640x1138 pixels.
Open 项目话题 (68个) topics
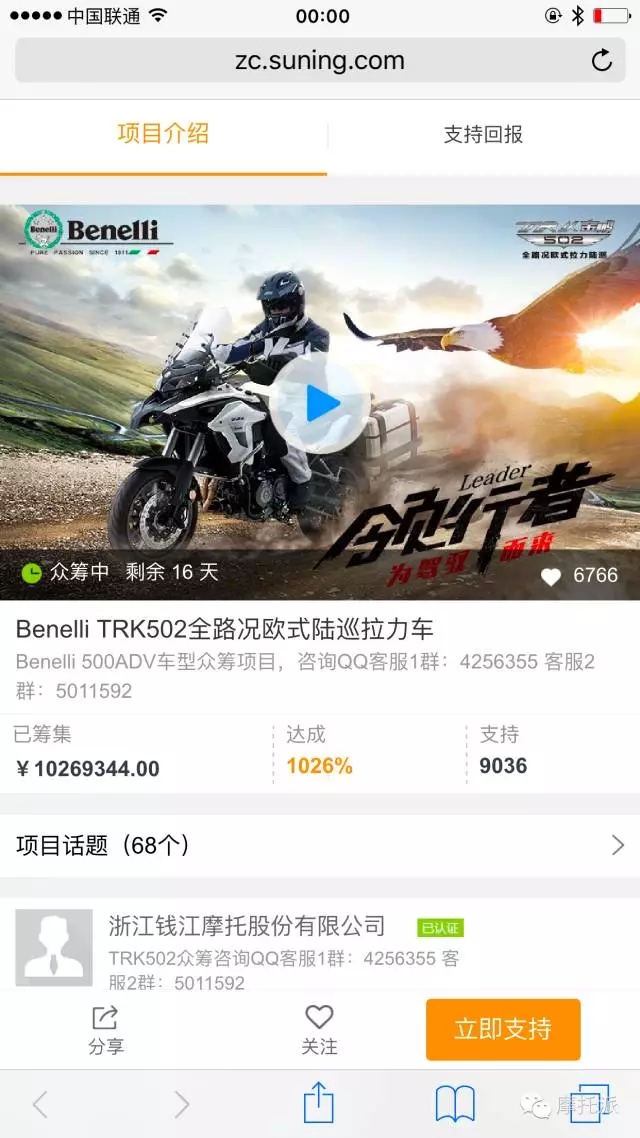pyautogui.click(x=320, y=846)
